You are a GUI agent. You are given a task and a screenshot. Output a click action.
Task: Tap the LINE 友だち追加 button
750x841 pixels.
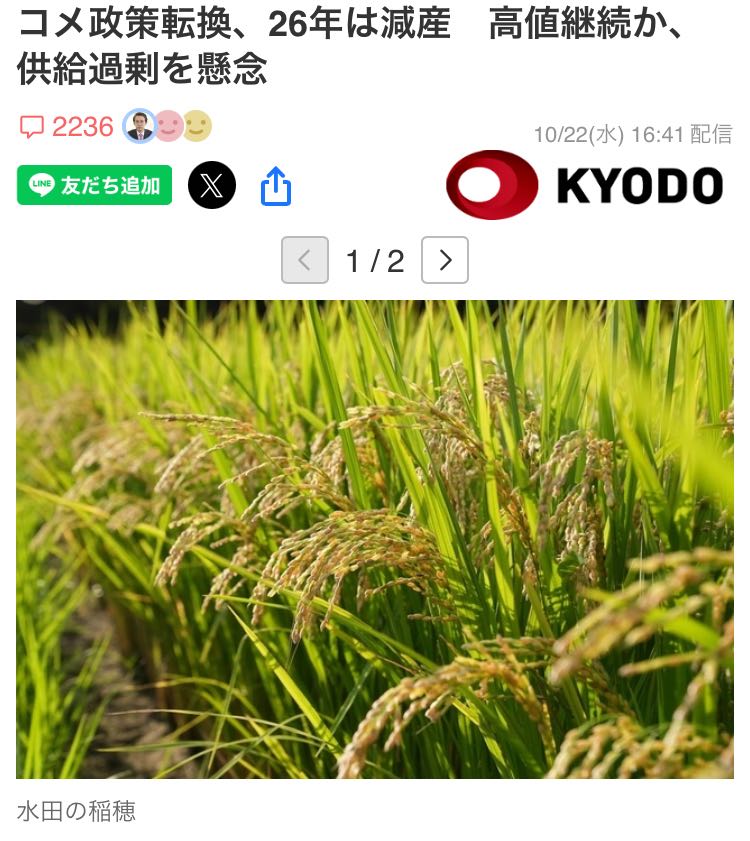click(x=94, y=185)
